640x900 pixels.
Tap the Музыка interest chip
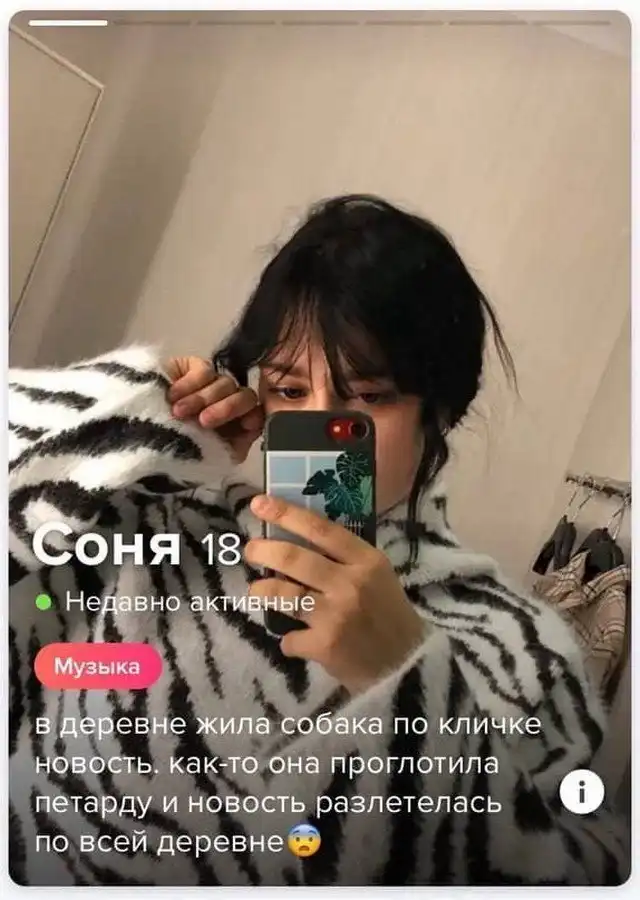pos(97,667)
